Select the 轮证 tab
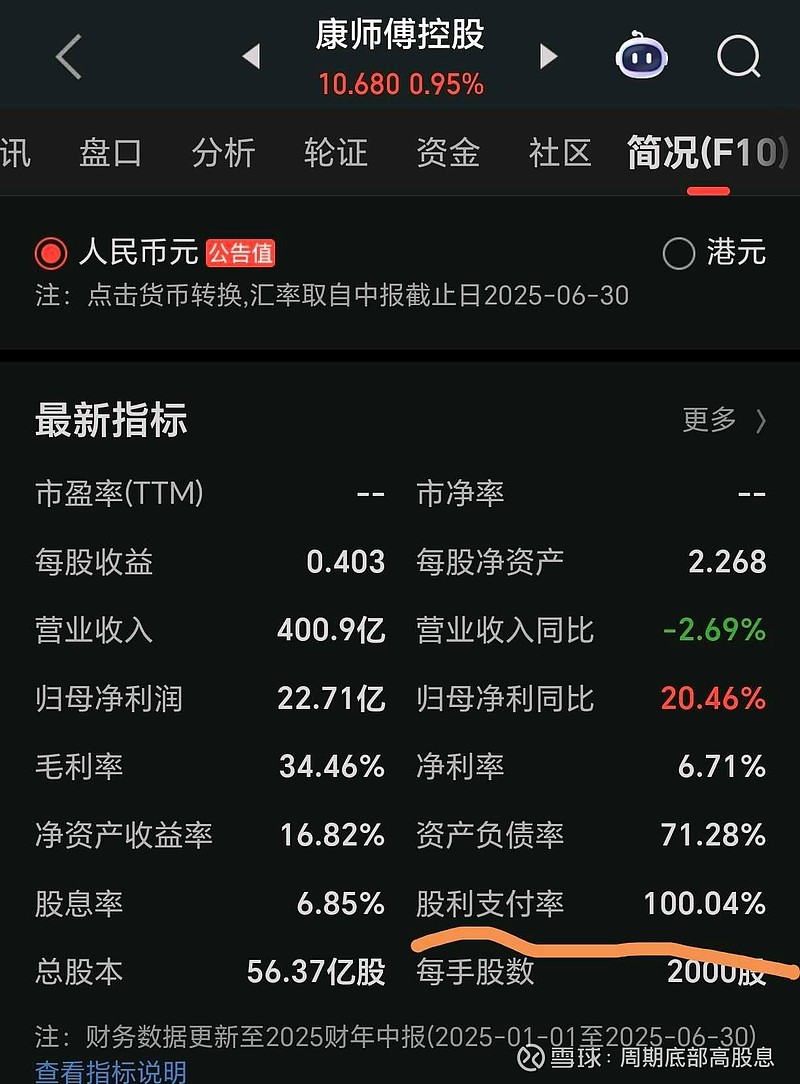Screen dimensions: 800x1084 click(335, 154)
